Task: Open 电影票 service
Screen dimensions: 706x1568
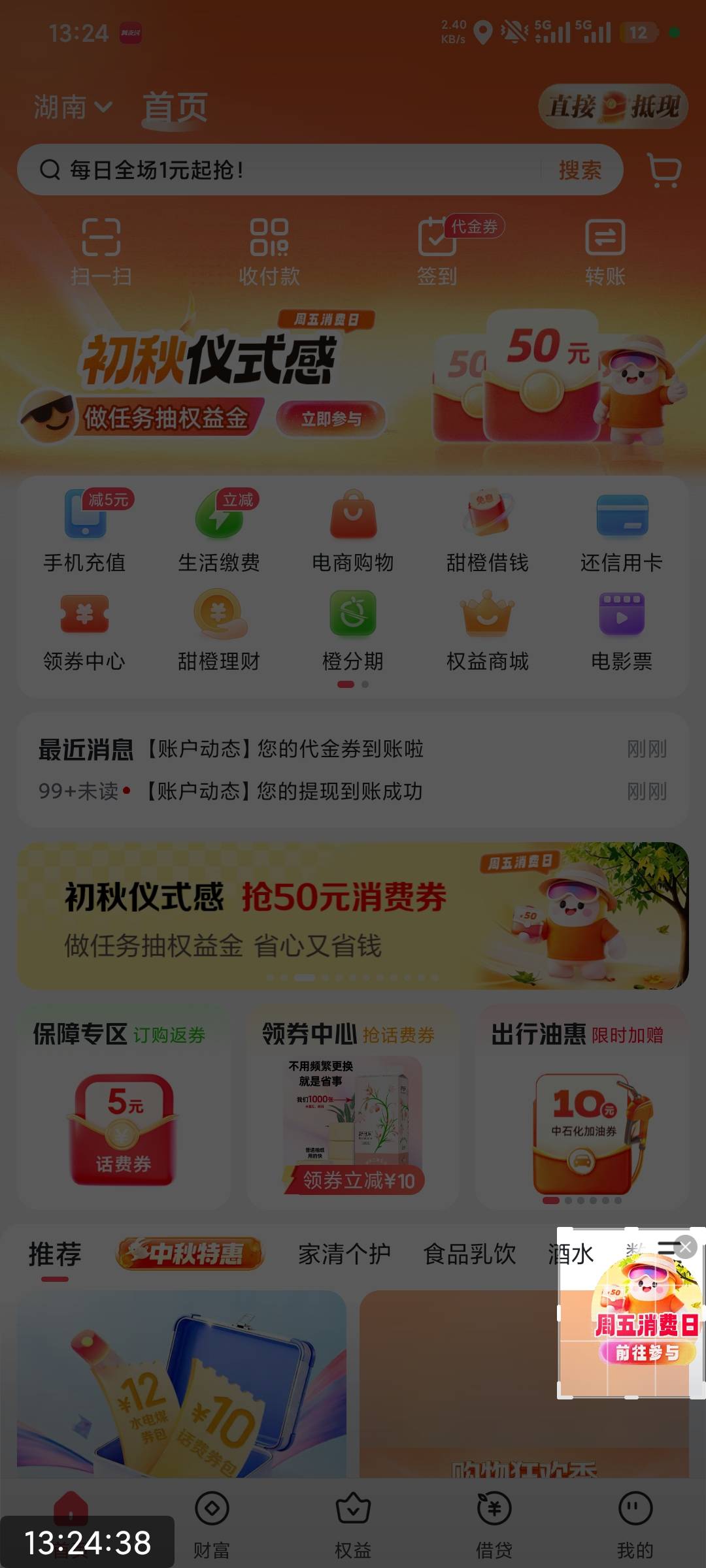Action: pos(622,631)
